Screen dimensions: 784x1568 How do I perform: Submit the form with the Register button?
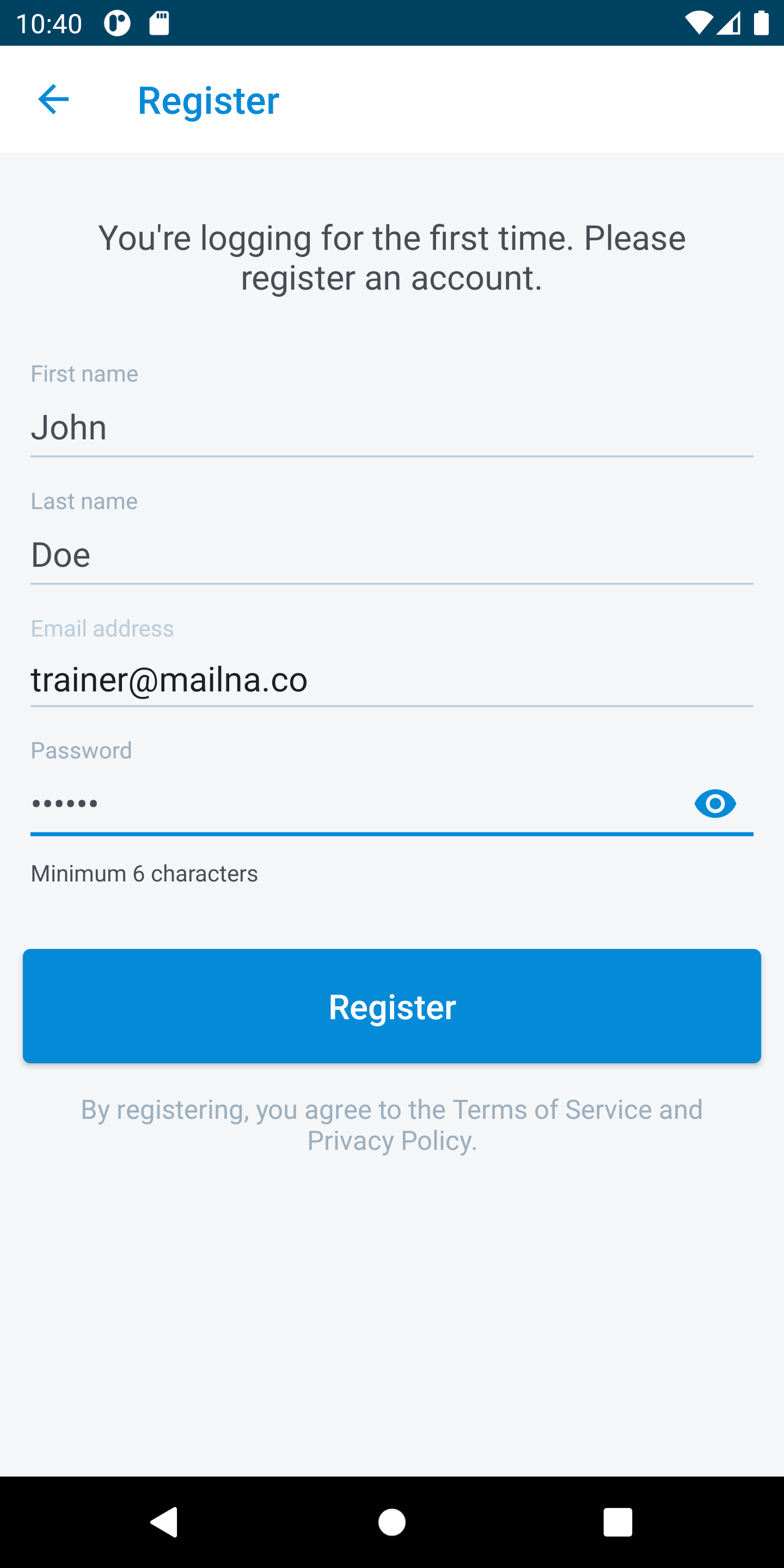[x=392, y=1006]
